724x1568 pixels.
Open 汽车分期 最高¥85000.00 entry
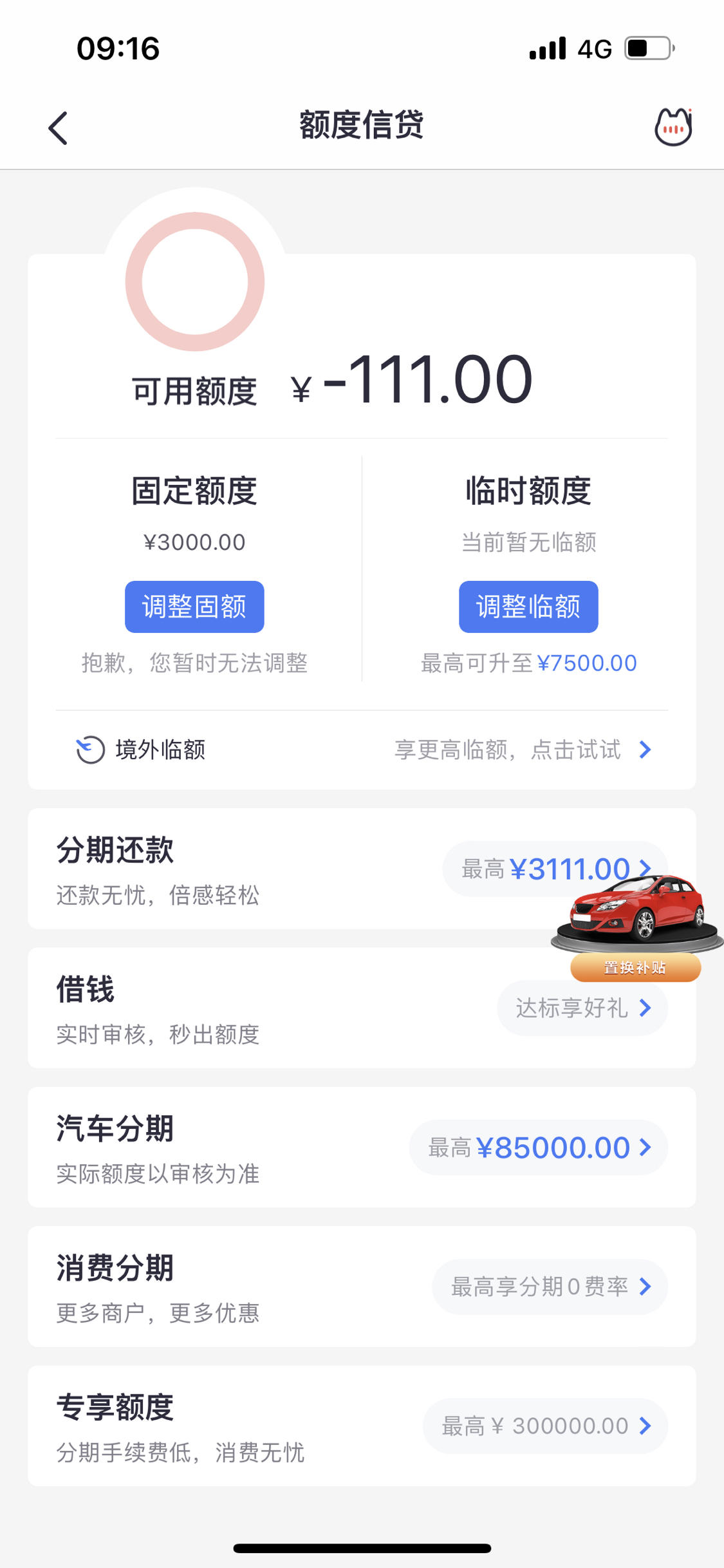coord(539,1148)
